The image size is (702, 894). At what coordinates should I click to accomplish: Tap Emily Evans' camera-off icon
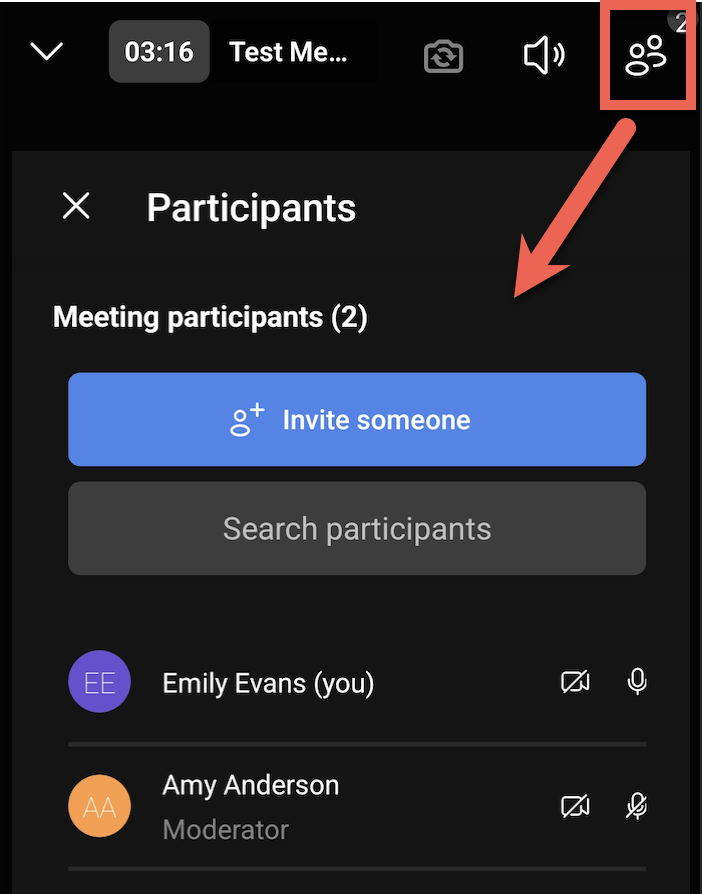pos(575,682)
